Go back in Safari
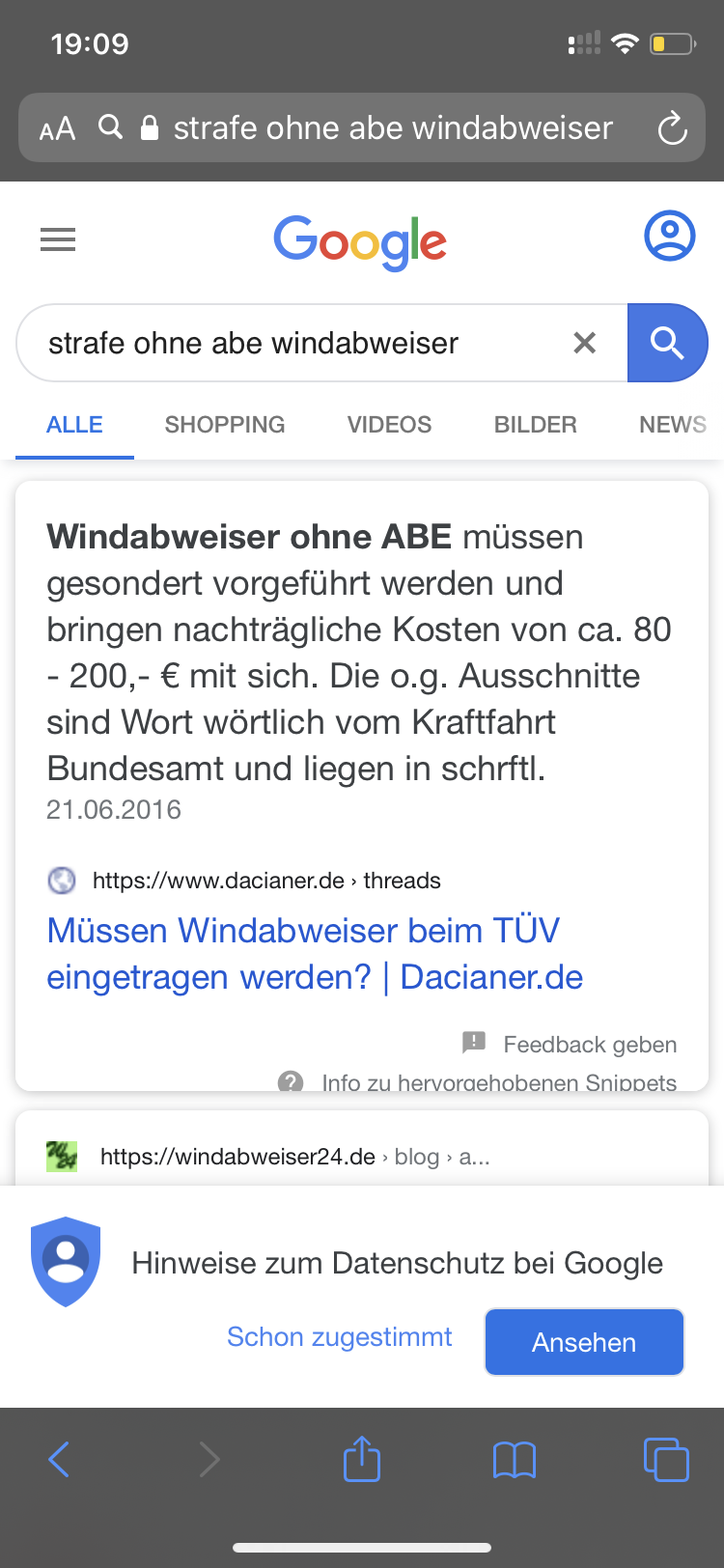724x1568 pixels. pyautogui.click(x=59, y=1459)
